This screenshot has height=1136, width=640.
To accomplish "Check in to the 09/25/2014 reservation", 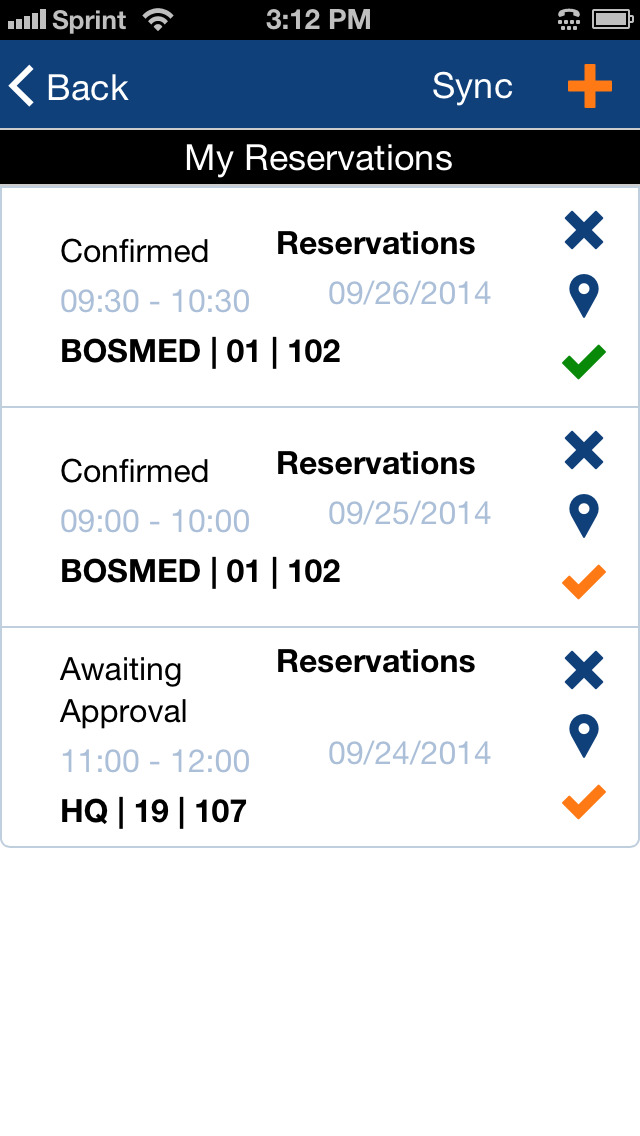I will pyautogui.click(x=584, y=582).
